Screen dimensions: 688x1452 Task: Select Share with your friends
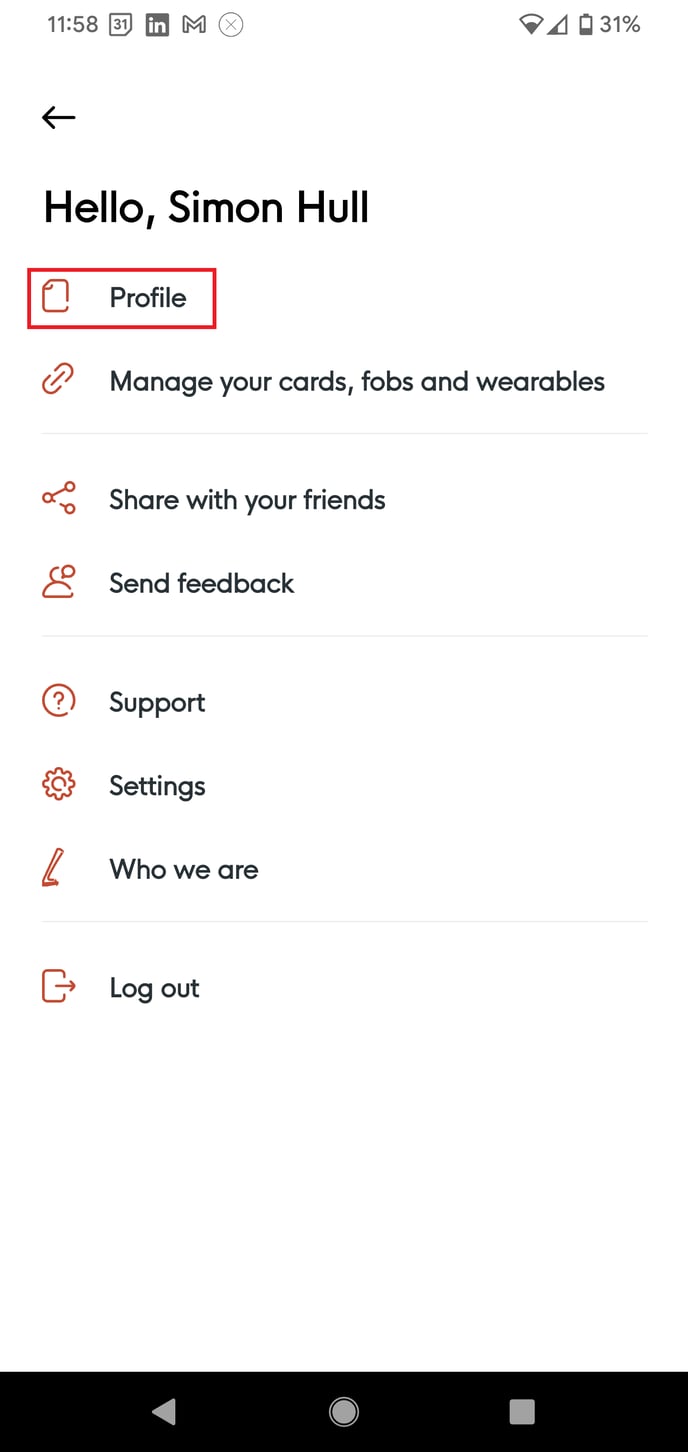[246, 500]
